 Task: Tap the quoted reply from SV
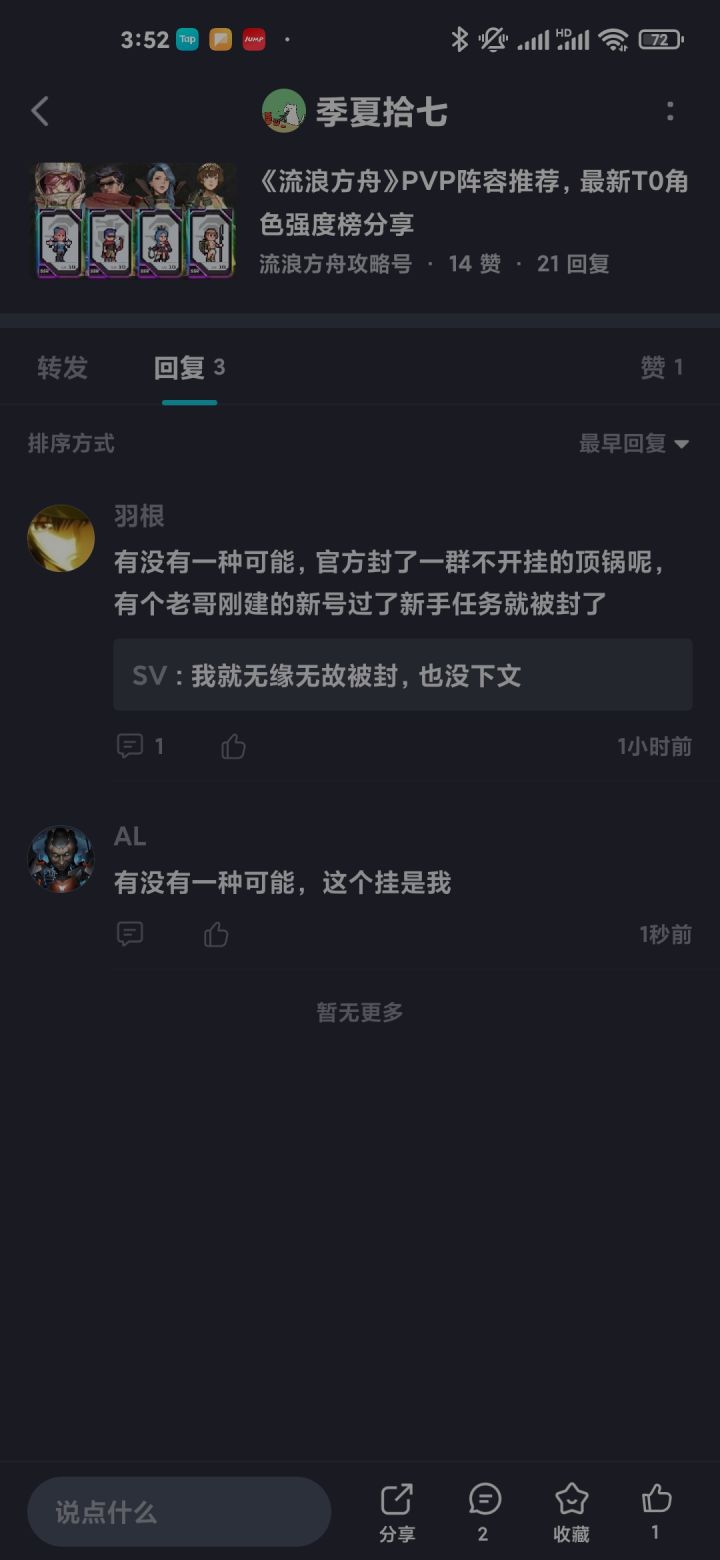403,674
